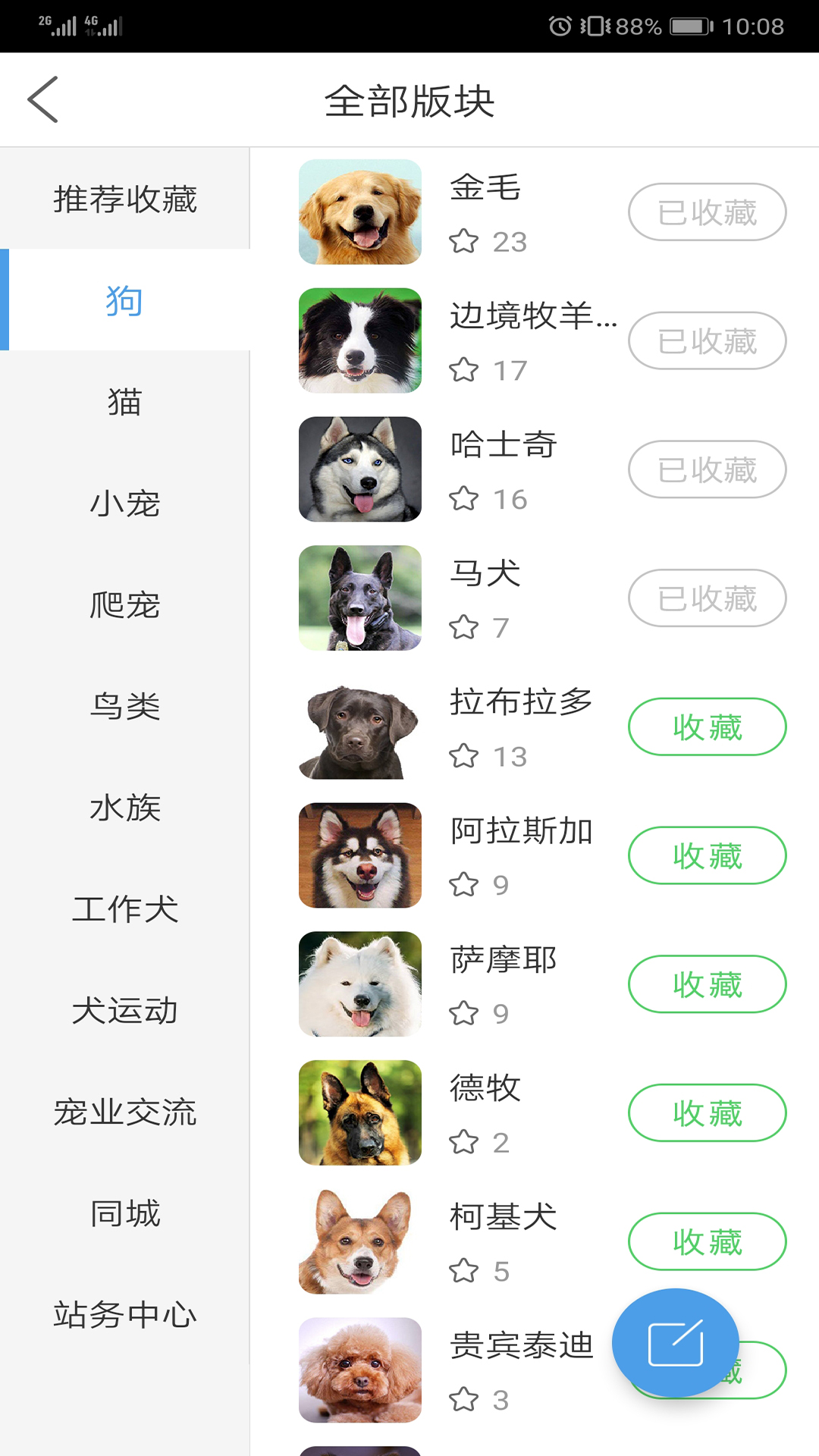Open the 小宠 category
The width and height of the screenshot is (819, 1456).
click(125, 504)
